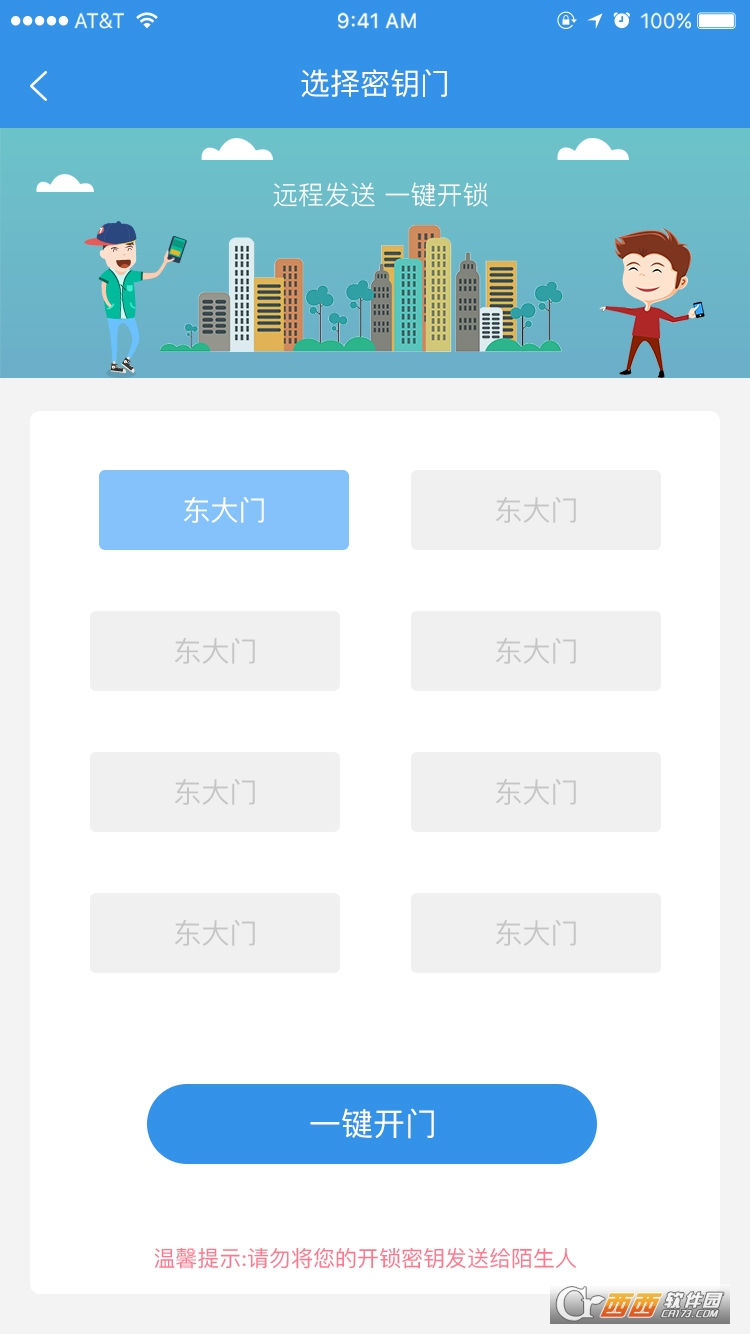Viewport: 750px width, 1334px height.
Task: Tap the red warm reminder warning text
Action: click(366, 1260)
